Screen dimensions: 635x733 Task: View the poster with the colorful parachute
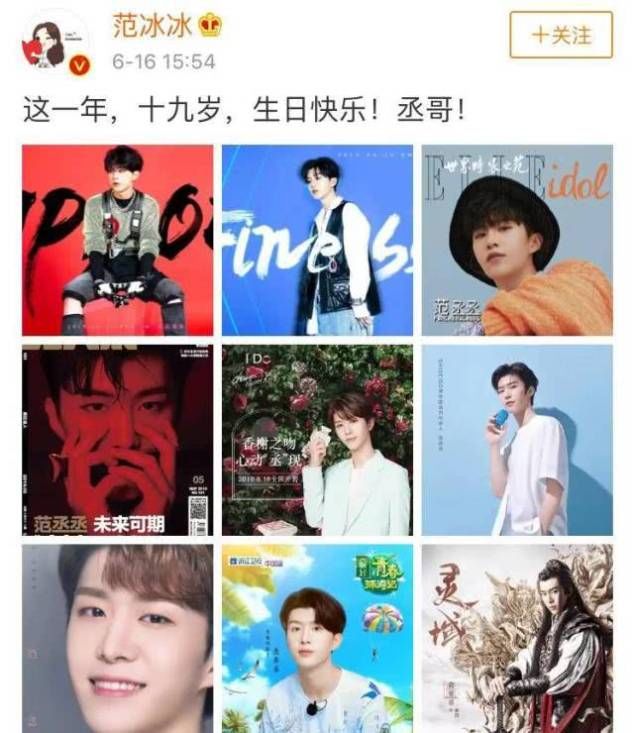(317, 638)
